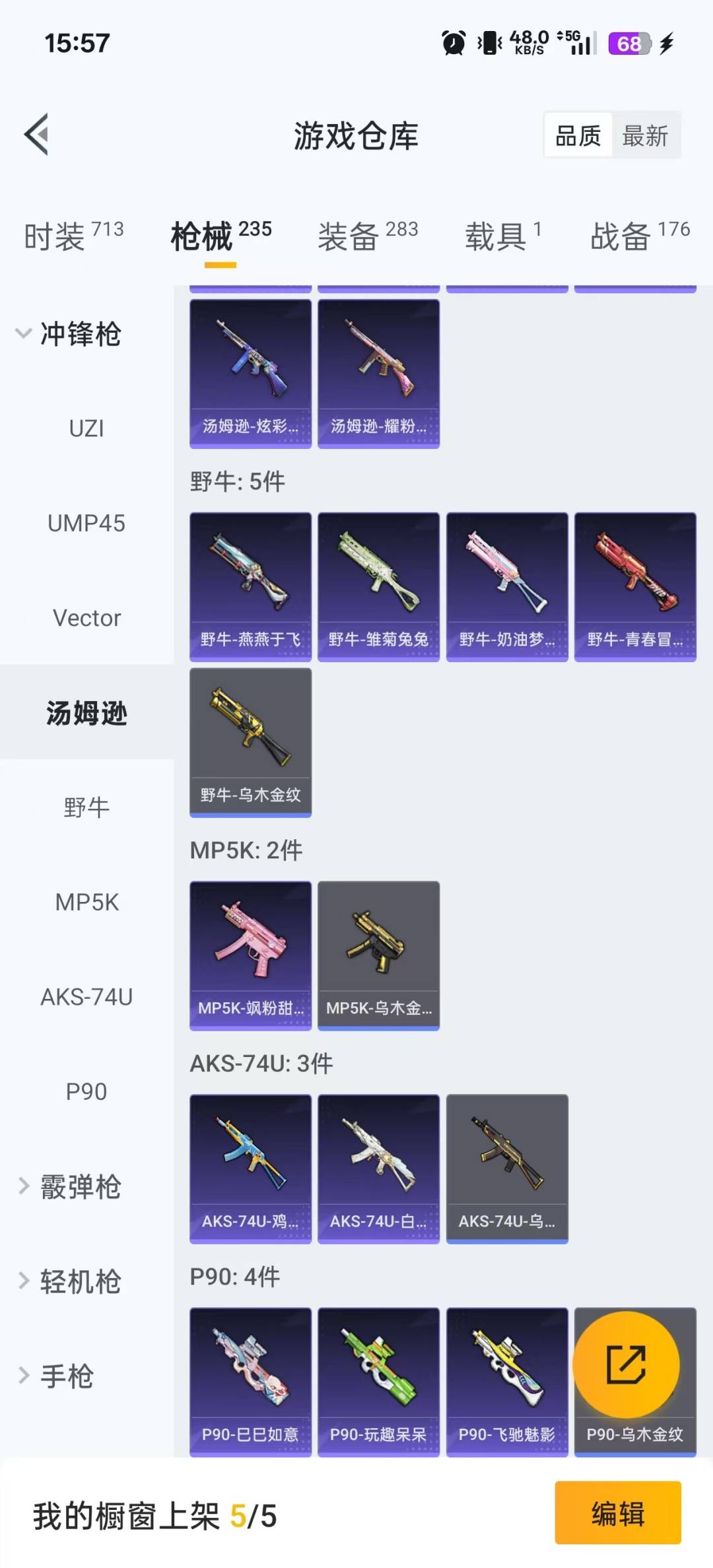Sort inventory by 最新
Screen dimensions: 713x1568
click(646, 136)
